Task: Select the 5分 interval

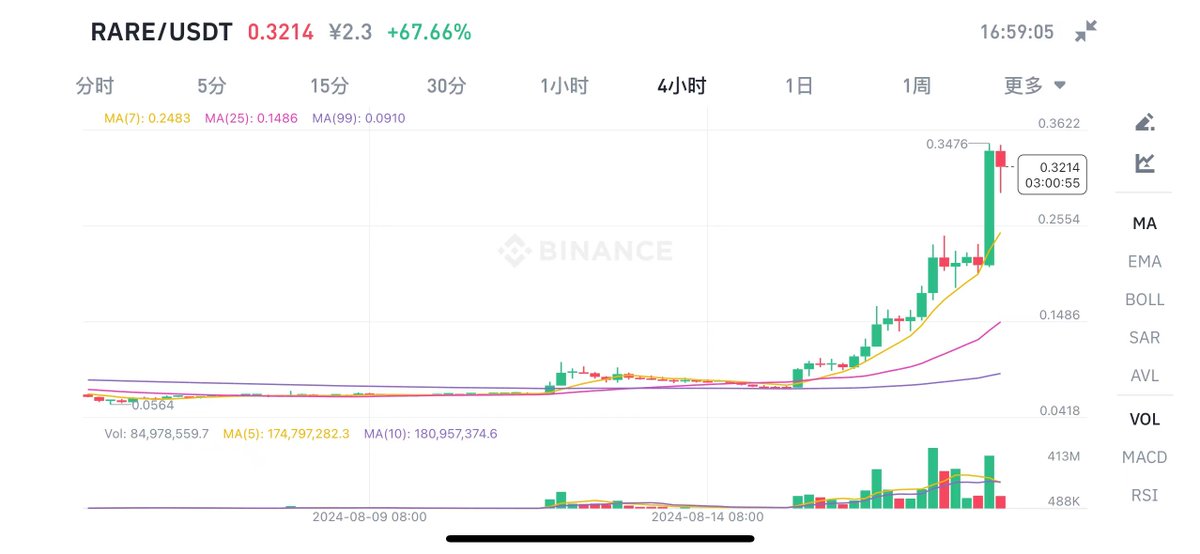Action: coord(212,86)
